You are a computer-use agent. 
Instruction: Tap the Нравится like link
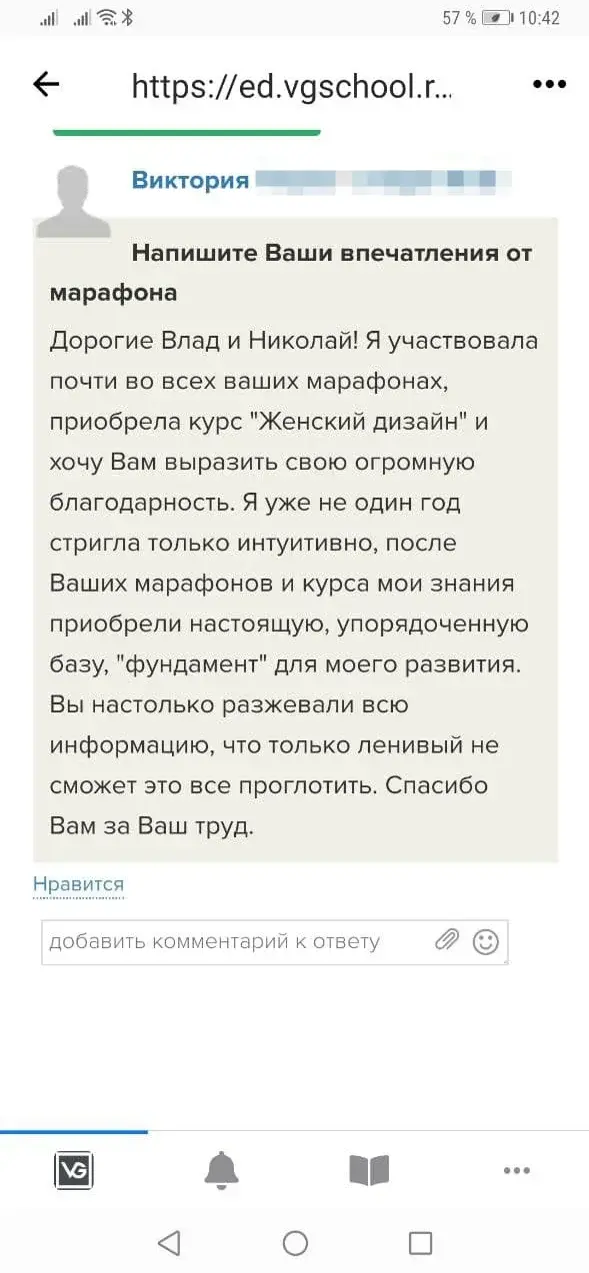[78, 884]
